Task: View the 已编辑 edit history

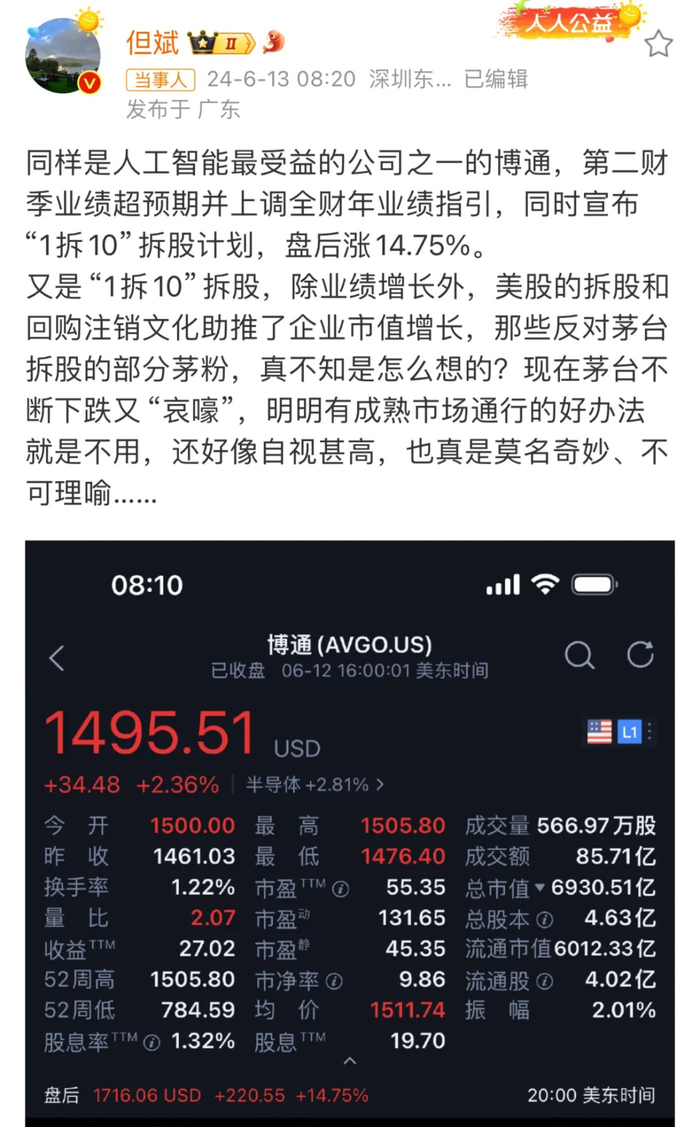Action: pos(496,79)
